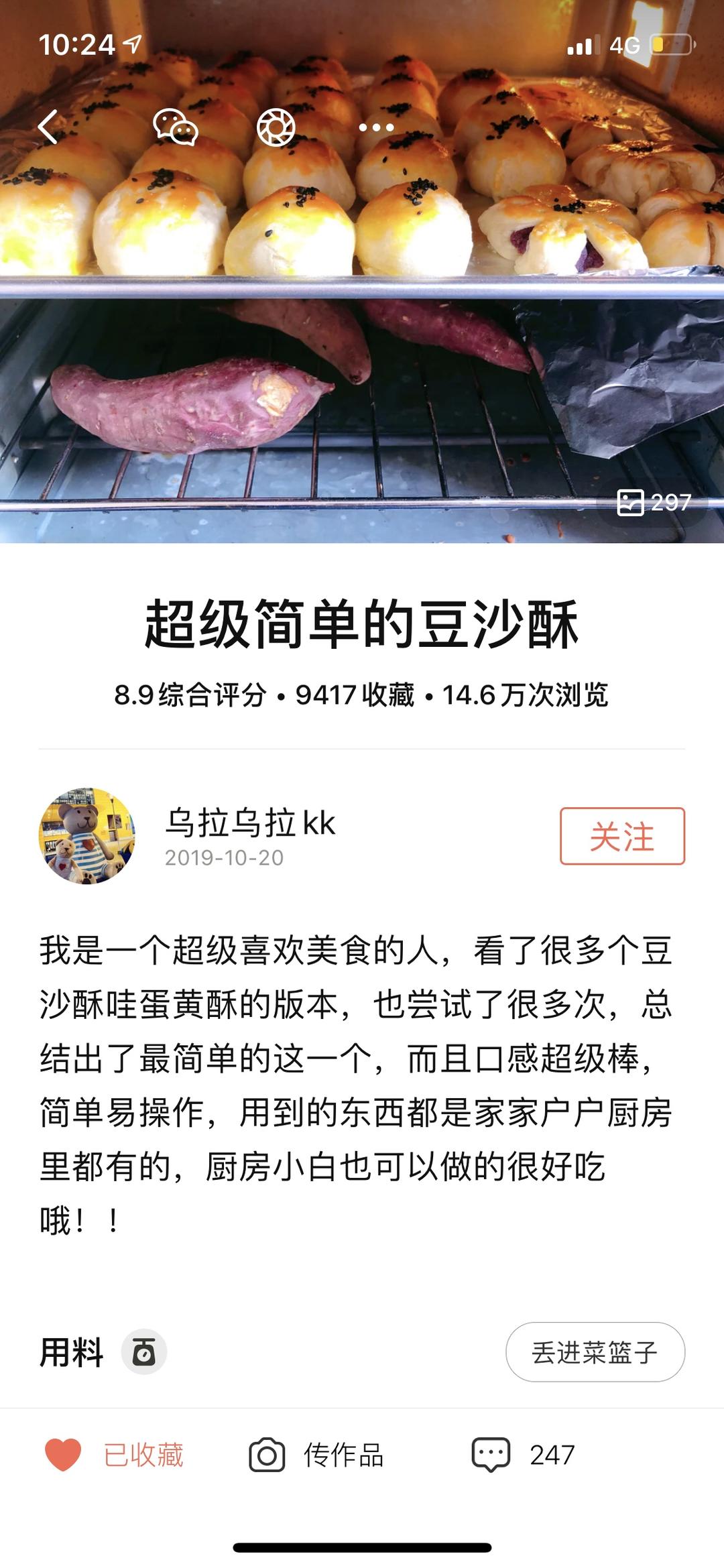View the 297 uploaded photos
This screenshot has width=724, height=1568.
[654, 502]
